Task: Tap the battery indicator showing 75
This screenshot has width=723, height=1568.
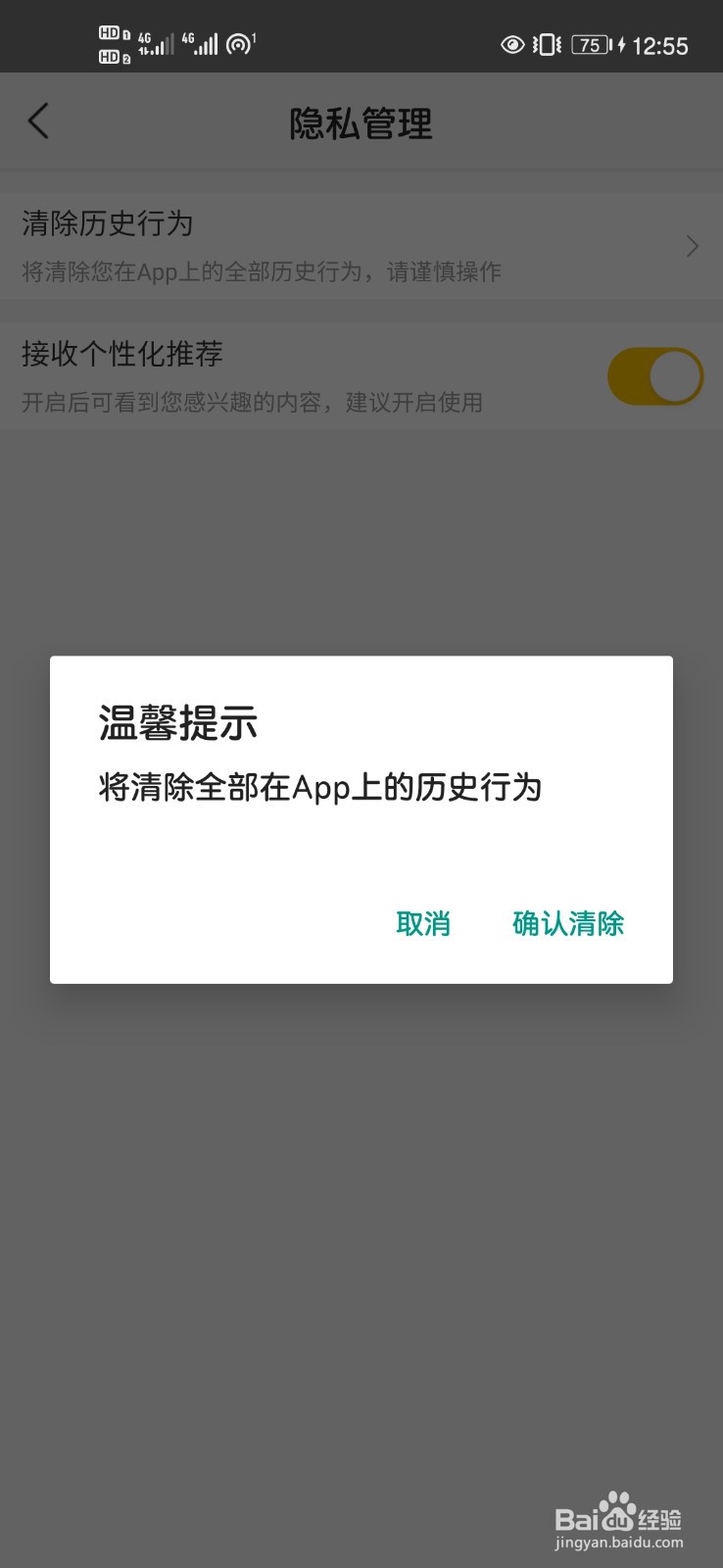Action: pos(589,45)
